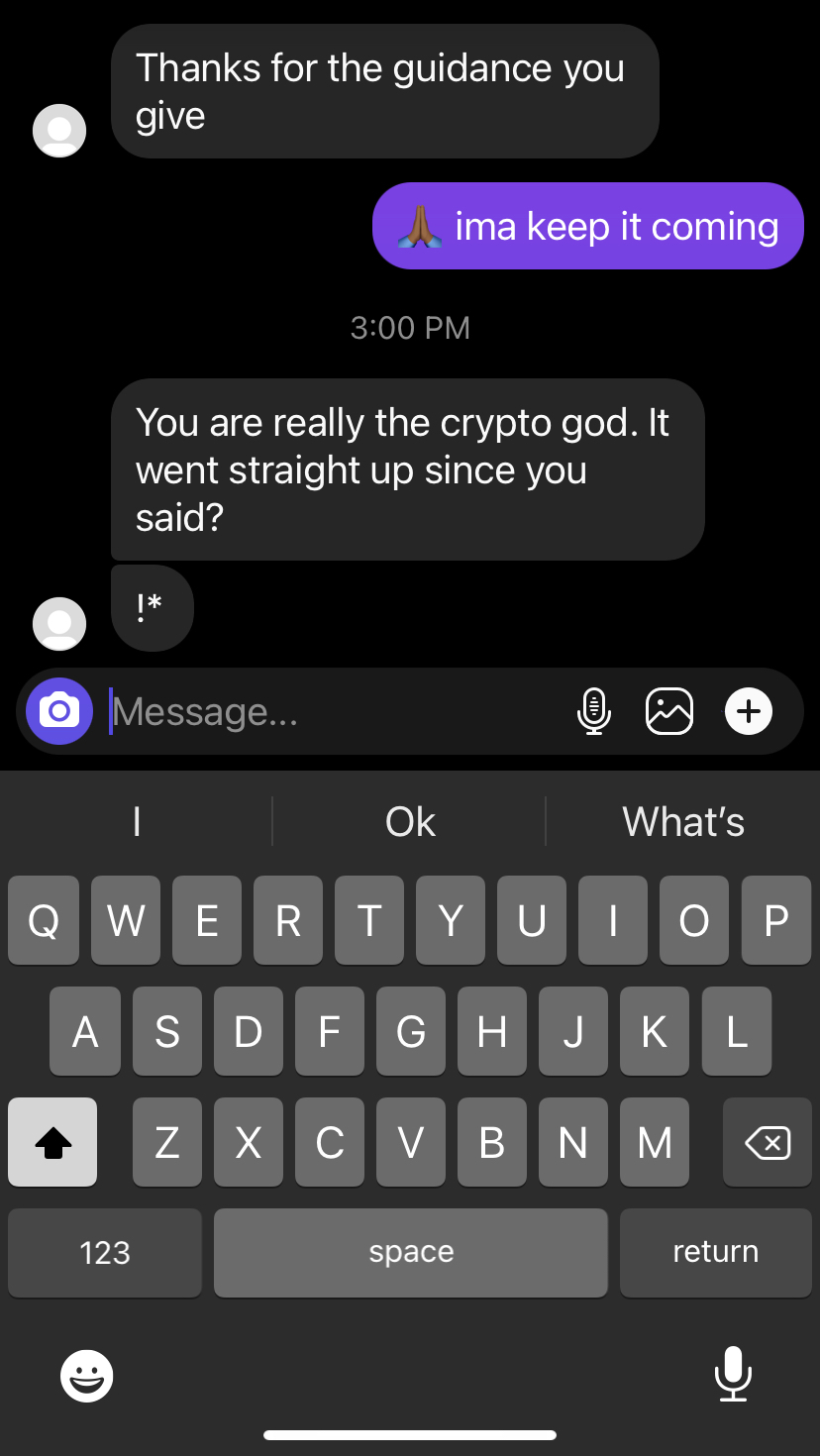This screenshot has height=1456, width=820.
Task: Insert the suggestion "What's"
Action: coord(683,822)
